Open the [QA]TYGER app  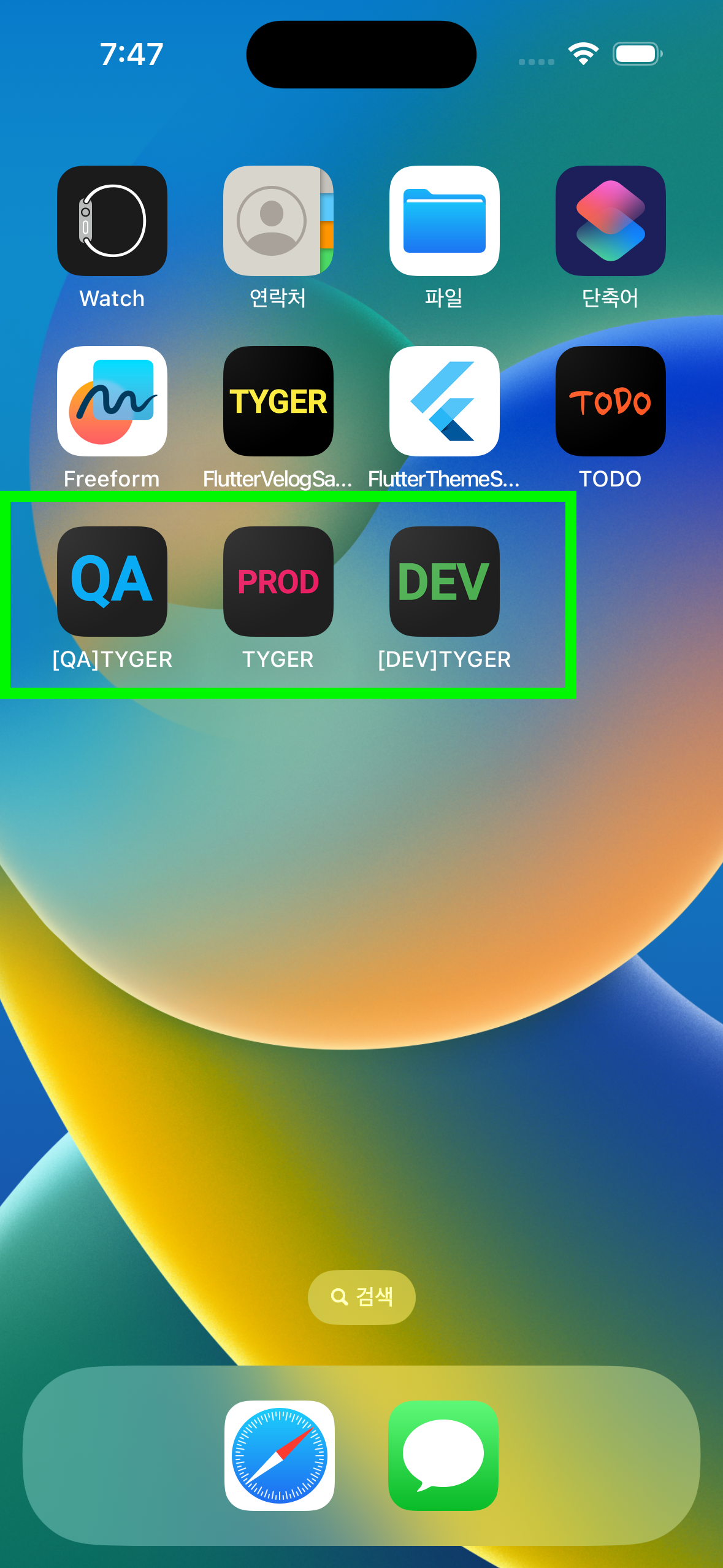point(112,582)
